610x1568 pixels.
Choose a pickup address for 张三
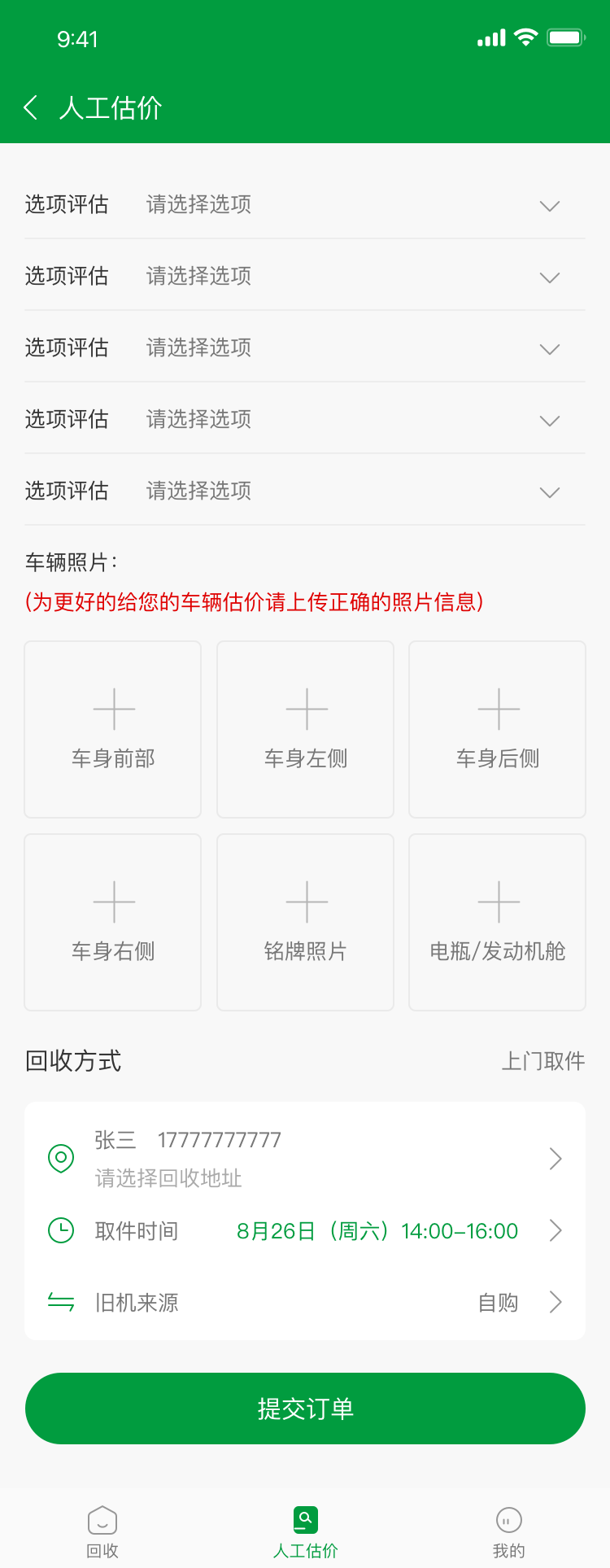(x=305, y=1159)
